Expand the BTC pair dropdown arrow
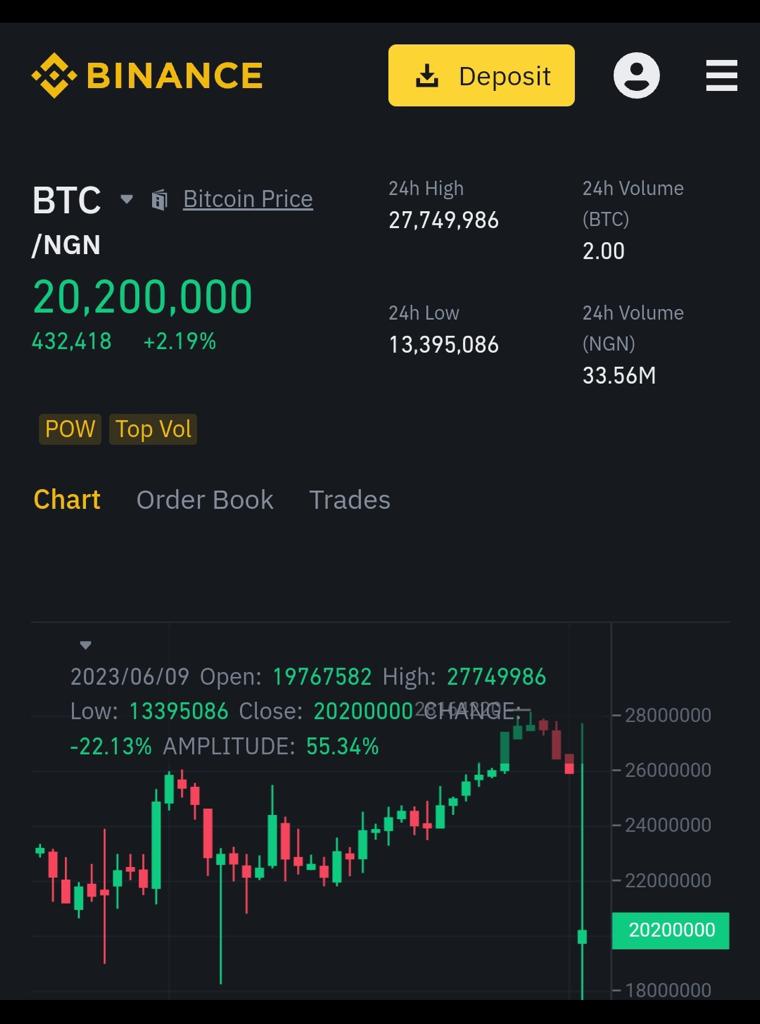This screenshot has width=760, height=1024. (127, 199)
